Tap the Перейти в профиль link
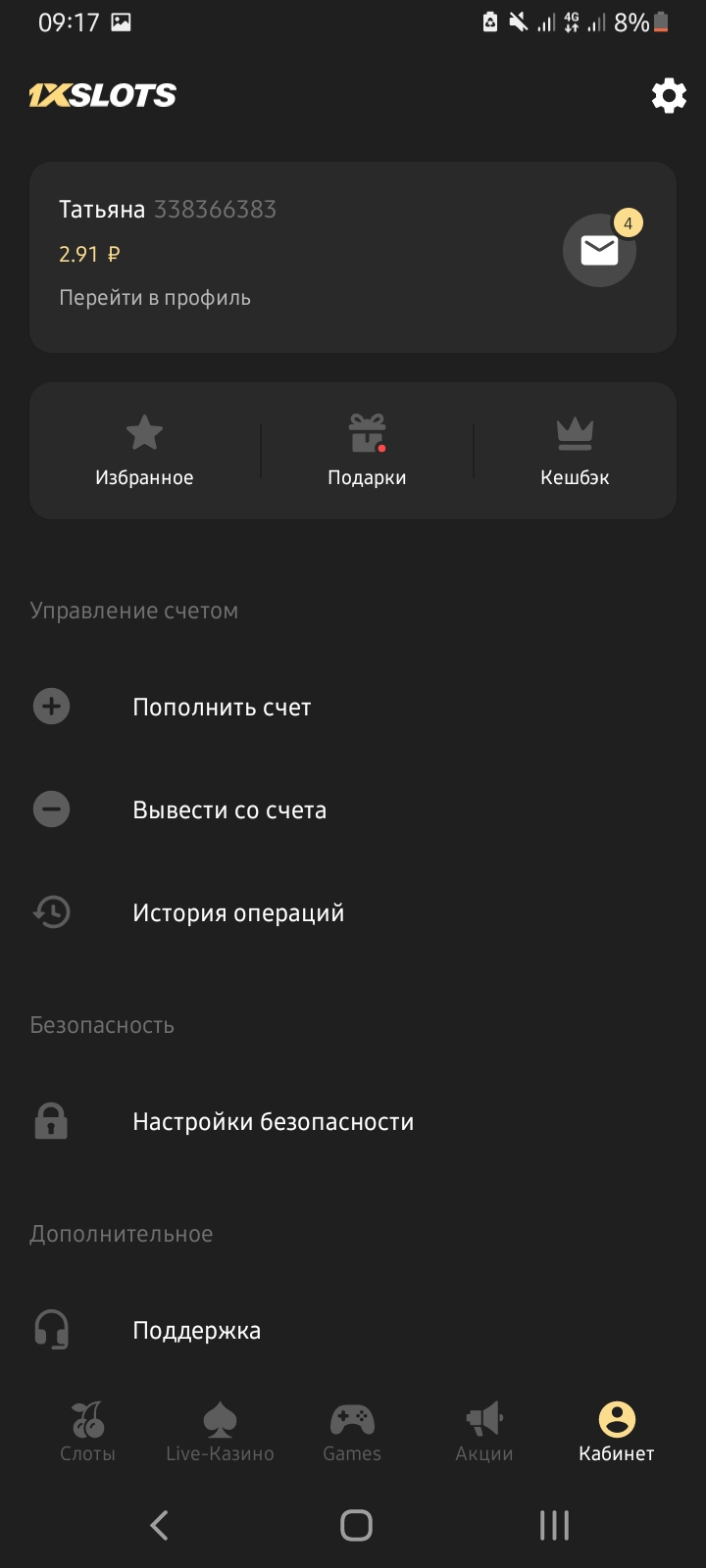Viewport: 706px width, 1568px height. 155,298
